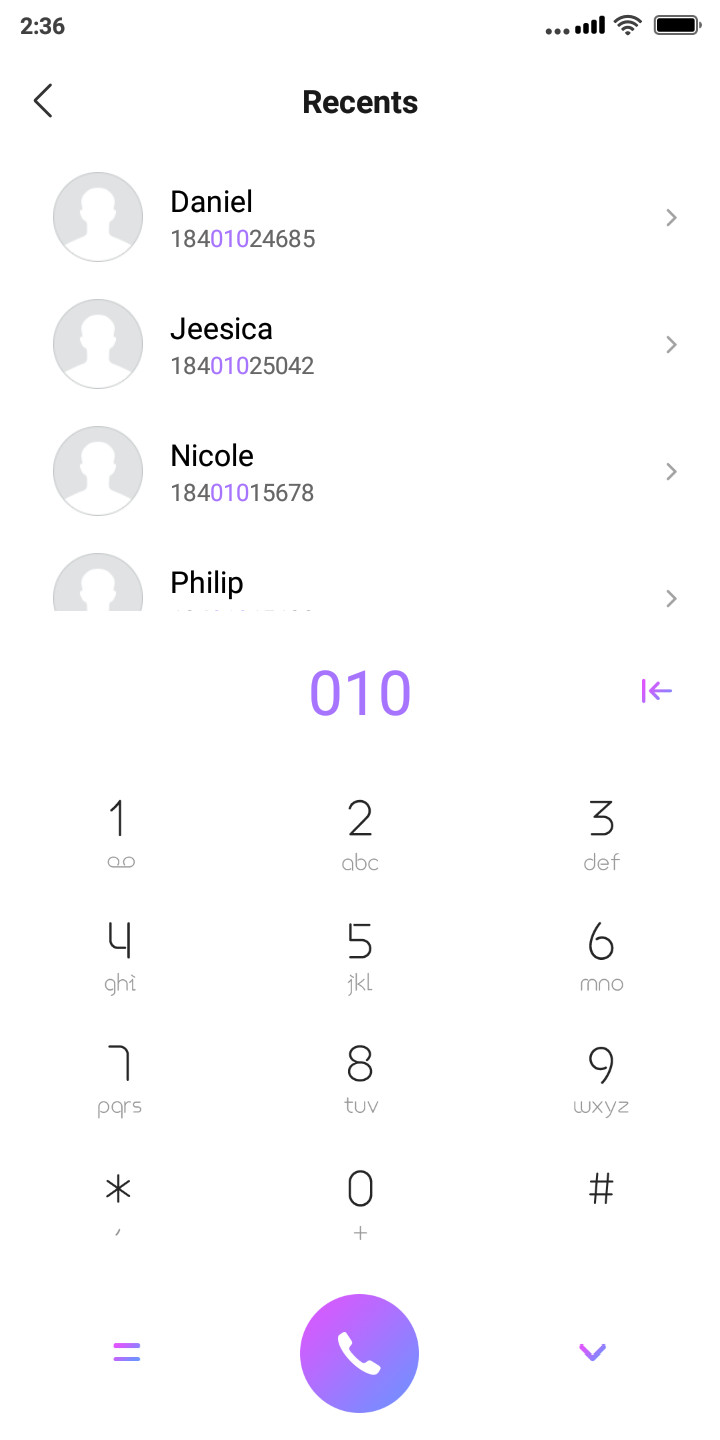Tap the 3 def key
Screen dimensions: 720x1440
[x=601, y=833]
